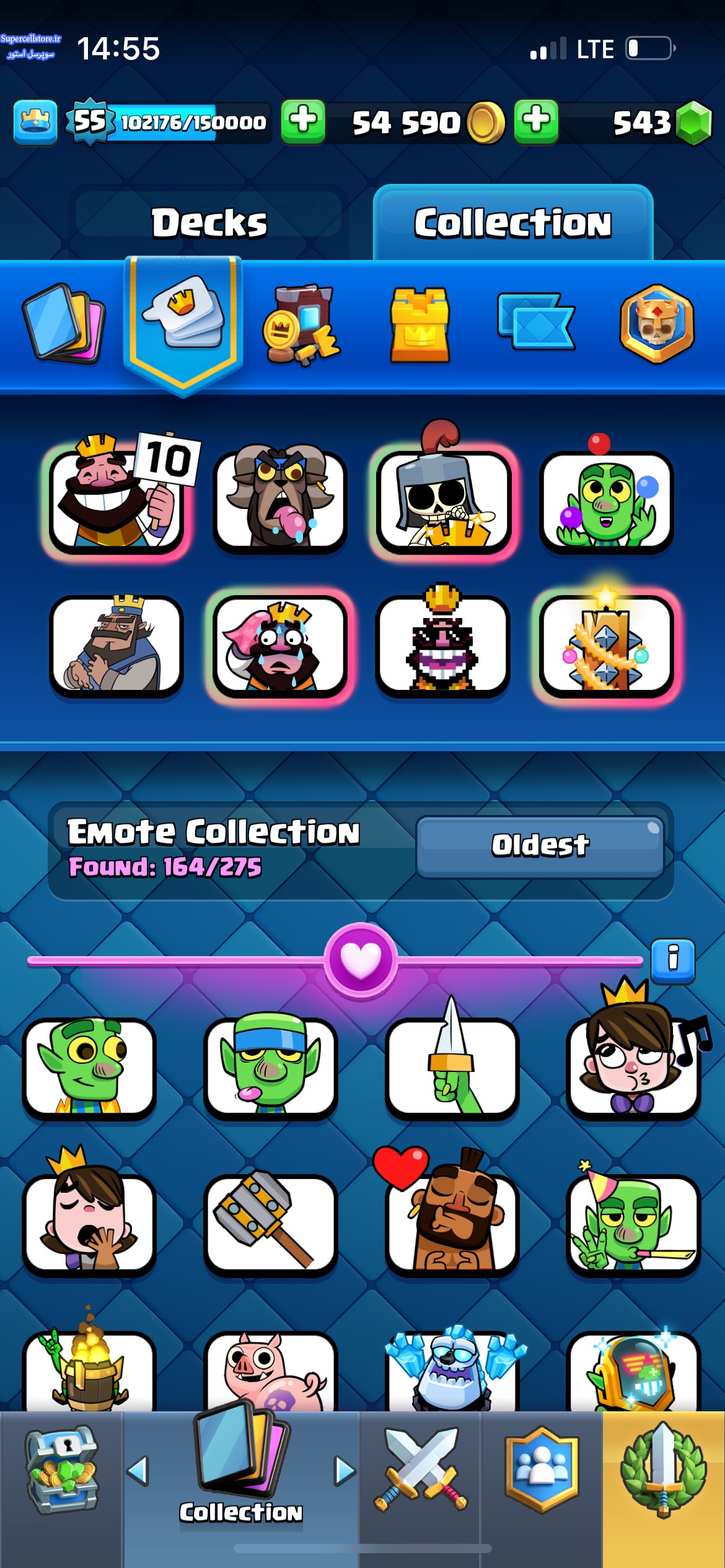This screenshot has width=725, height=1568.
Task: Open the banners section
Action: [x=536, y=321]
